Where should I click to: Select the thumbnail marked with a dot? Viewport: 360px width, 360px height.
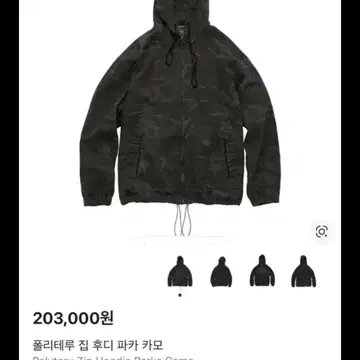pos(180,271)
